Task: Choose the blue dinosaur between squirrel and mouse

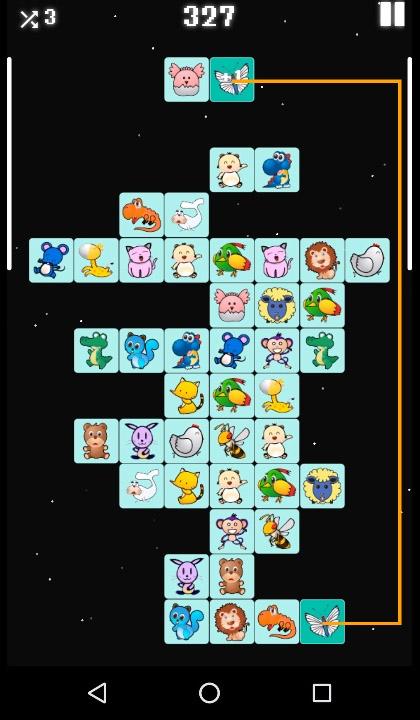Action: tap(186, 350)
